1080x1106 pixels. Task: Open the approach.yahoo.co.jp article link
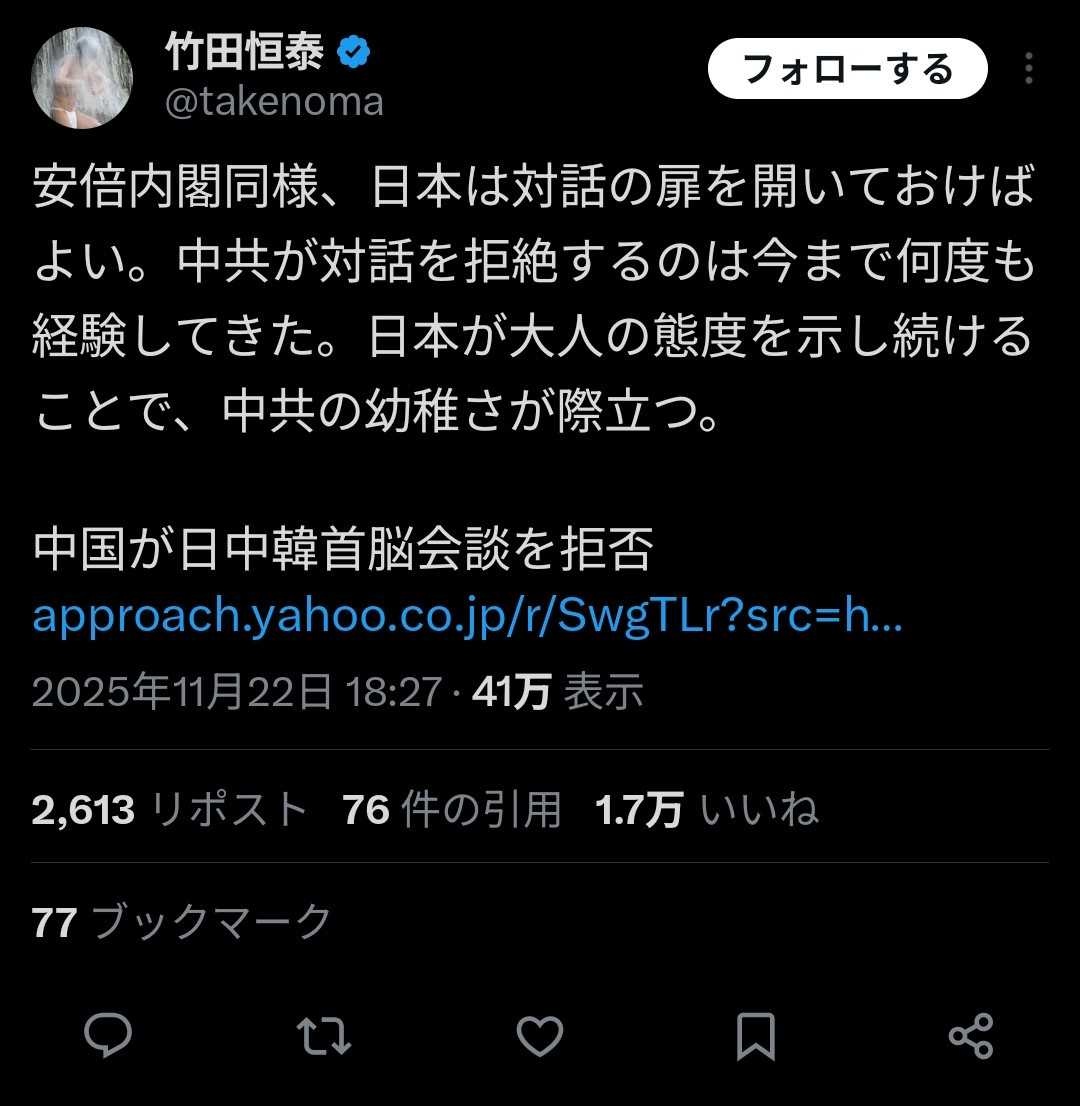tap(467, 617)
